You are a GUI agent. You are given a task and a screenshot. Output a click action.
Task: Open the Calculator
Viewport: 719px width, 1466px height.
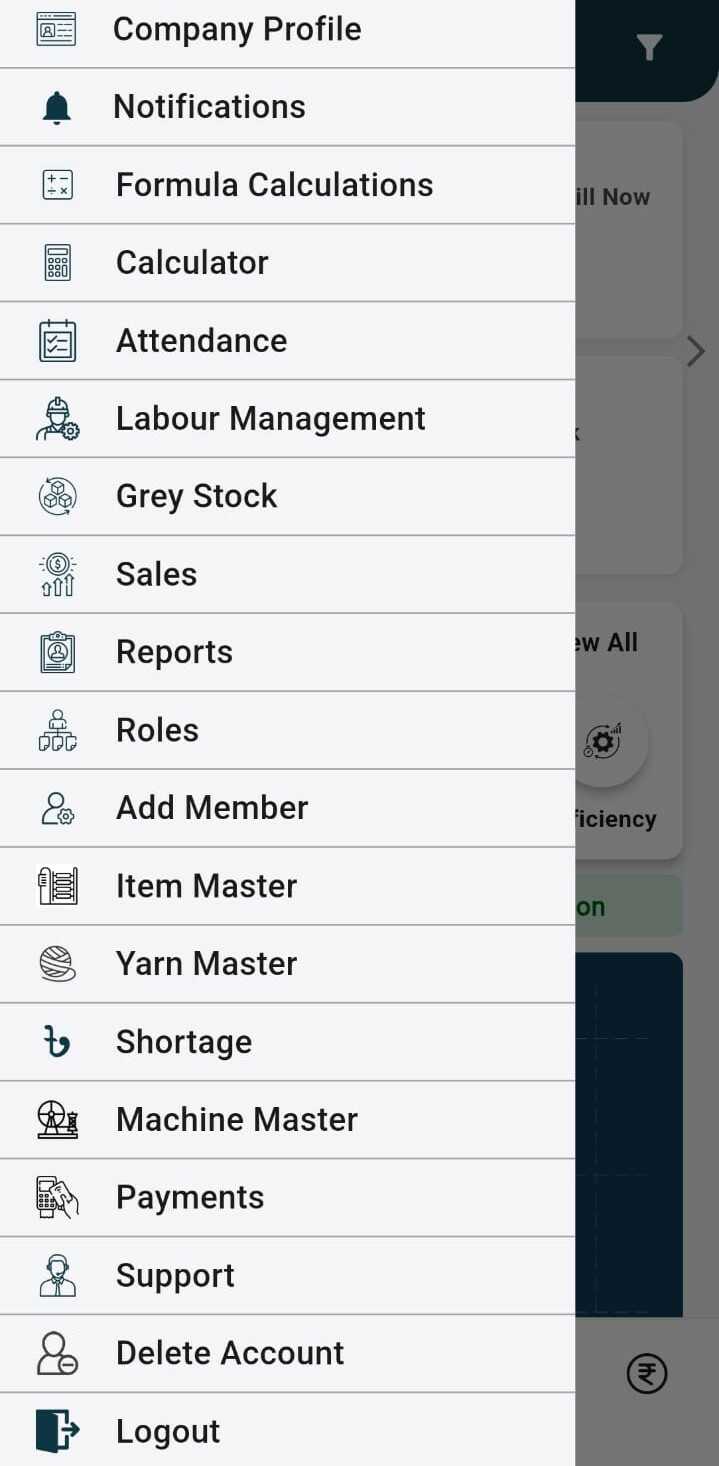[192, 263]
